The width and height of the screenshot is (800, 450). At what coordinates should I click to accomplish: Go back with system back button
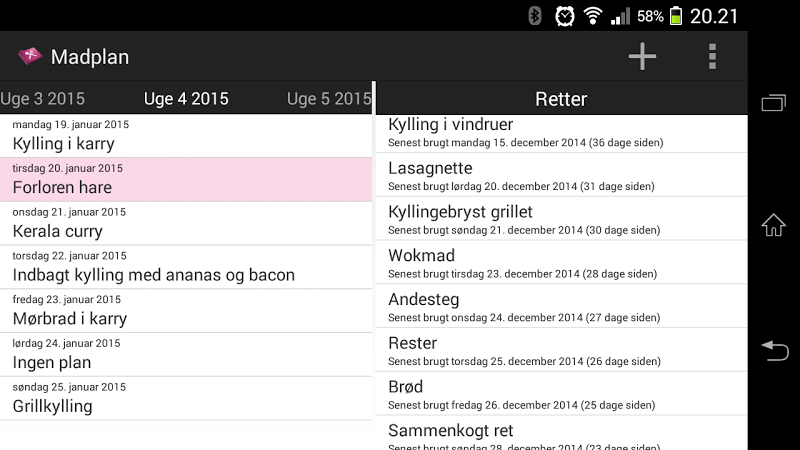(x=774, y=350)
